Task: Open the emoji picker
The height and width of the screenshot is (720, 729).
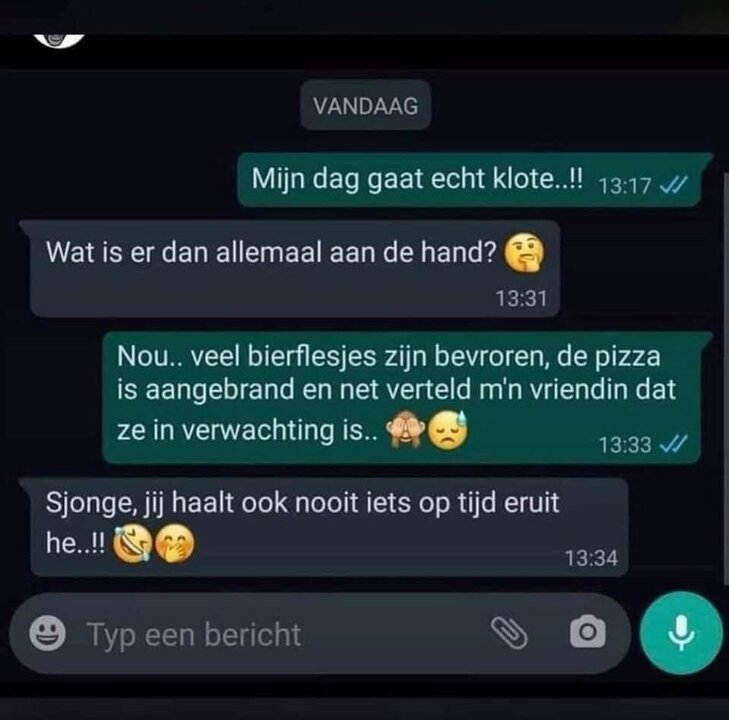Action: pos(48,633)
